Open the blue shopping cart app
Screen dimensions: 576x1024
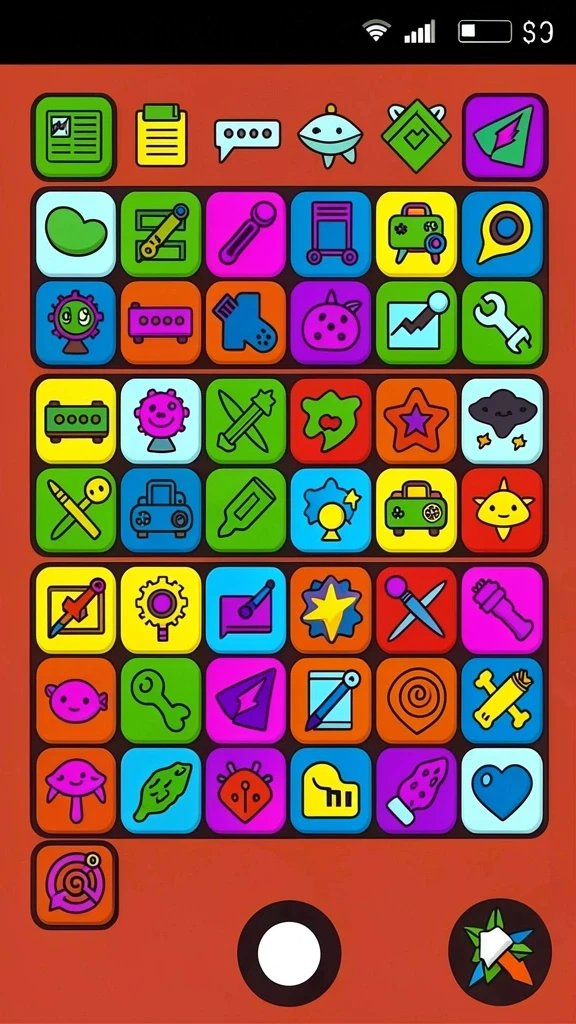coord(331,234)
